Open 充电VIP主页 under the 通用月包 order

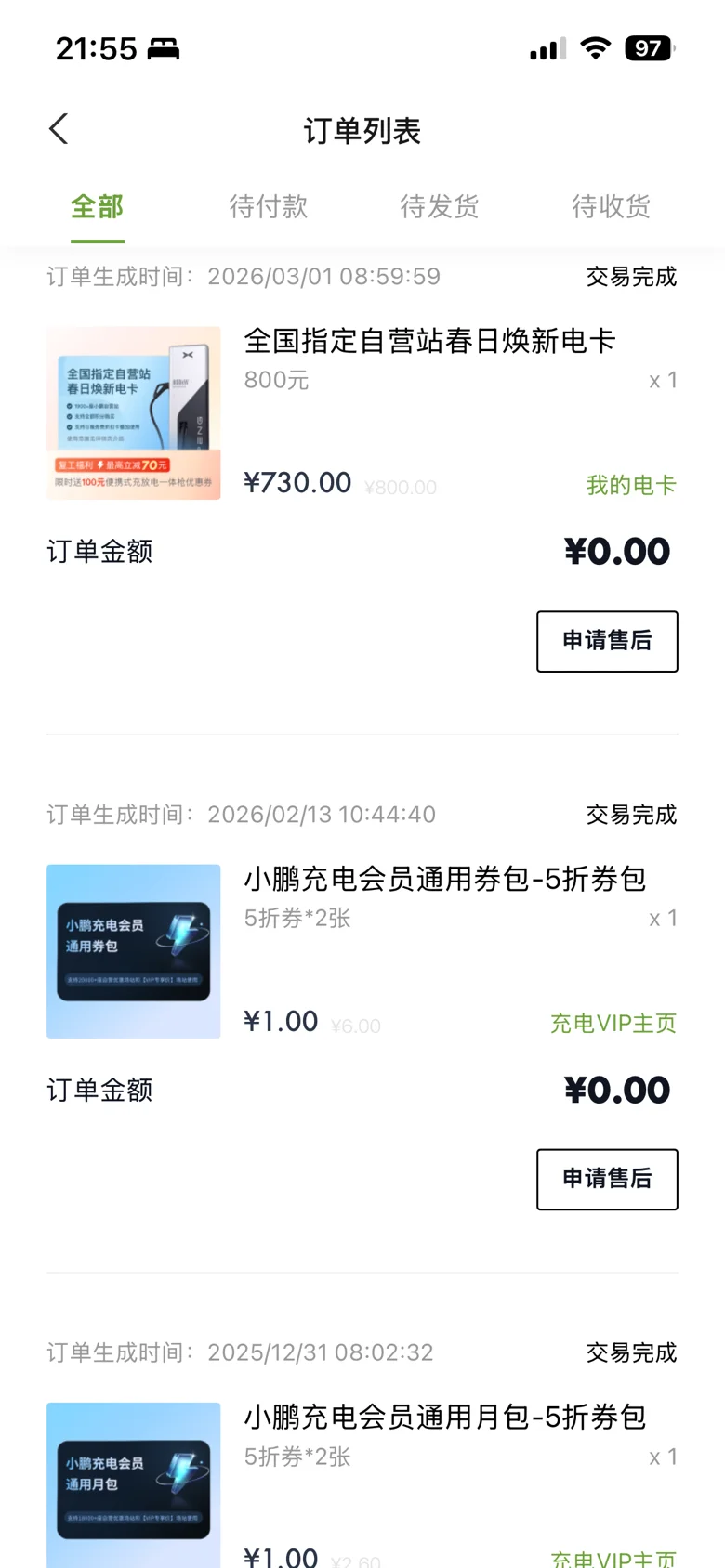[613, 1557]
